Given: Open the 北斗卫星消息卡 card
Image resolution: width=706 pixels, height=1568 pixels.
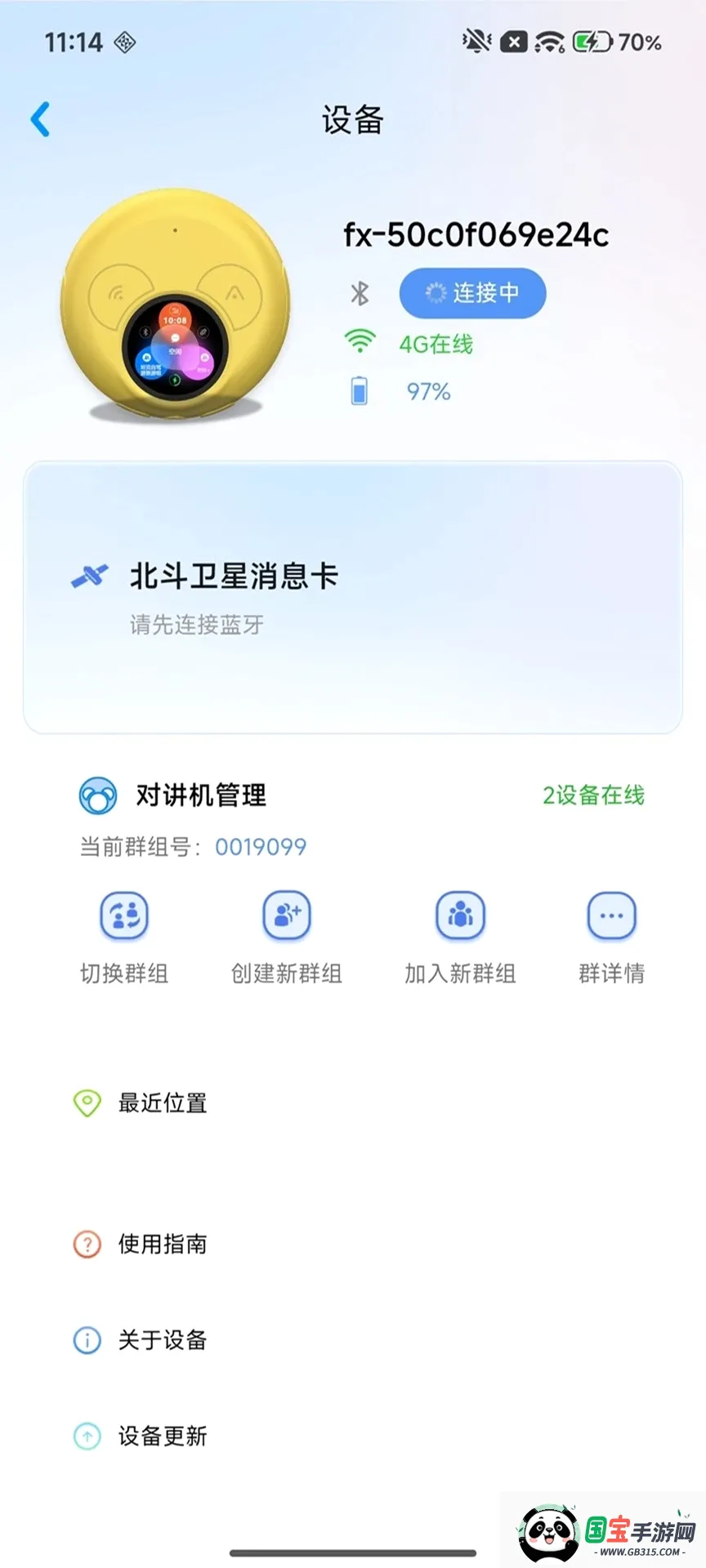Looking at the screenshot, I should pyautogui.click(x=353, y=598).
